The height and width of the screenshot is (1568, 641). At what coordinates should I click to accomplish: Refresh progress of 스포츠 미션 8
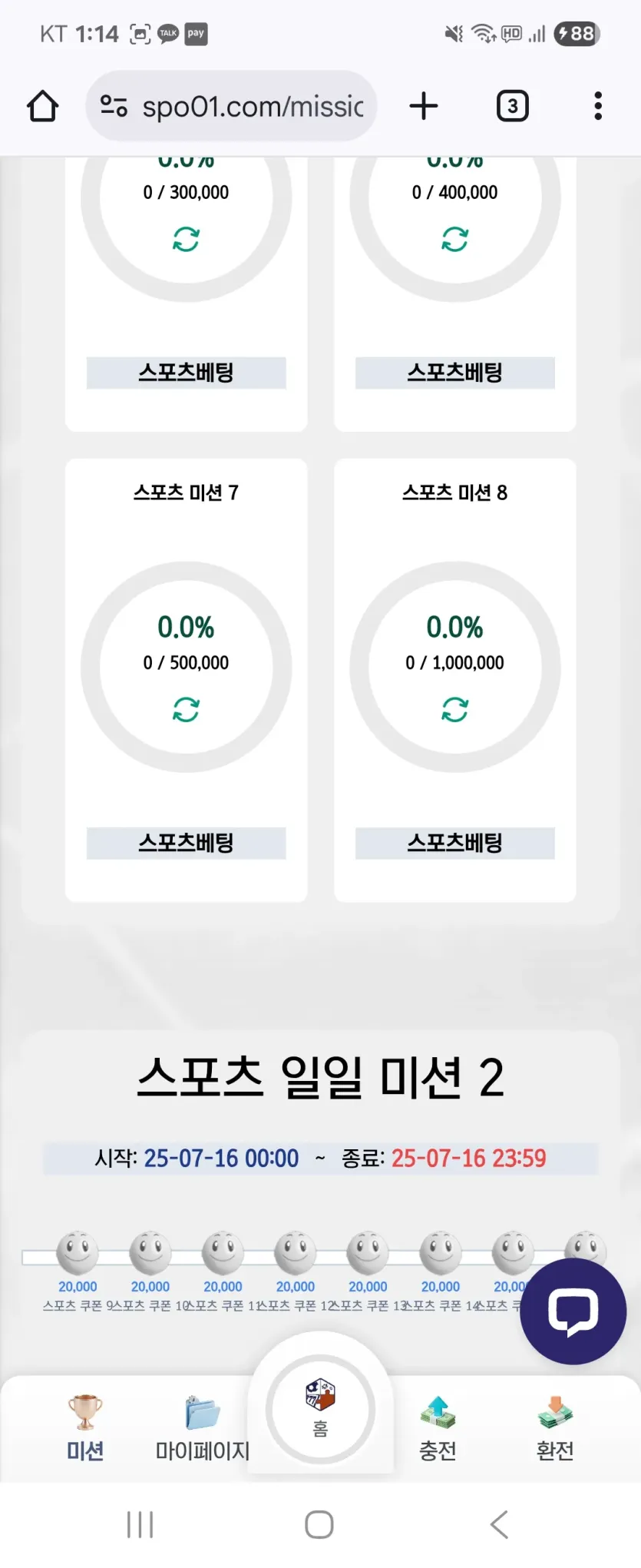454,710
